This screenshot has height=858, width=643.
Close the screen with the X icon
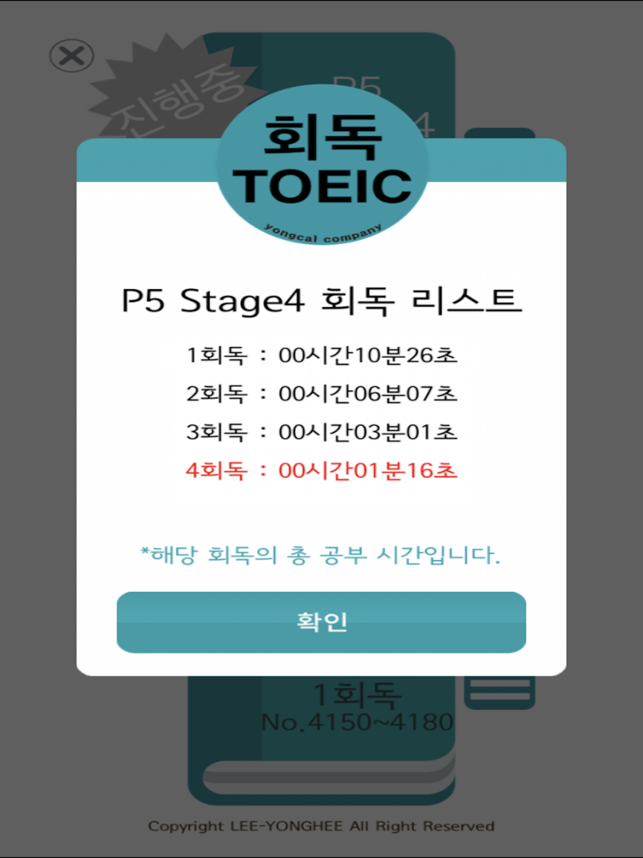click(71, 56)
